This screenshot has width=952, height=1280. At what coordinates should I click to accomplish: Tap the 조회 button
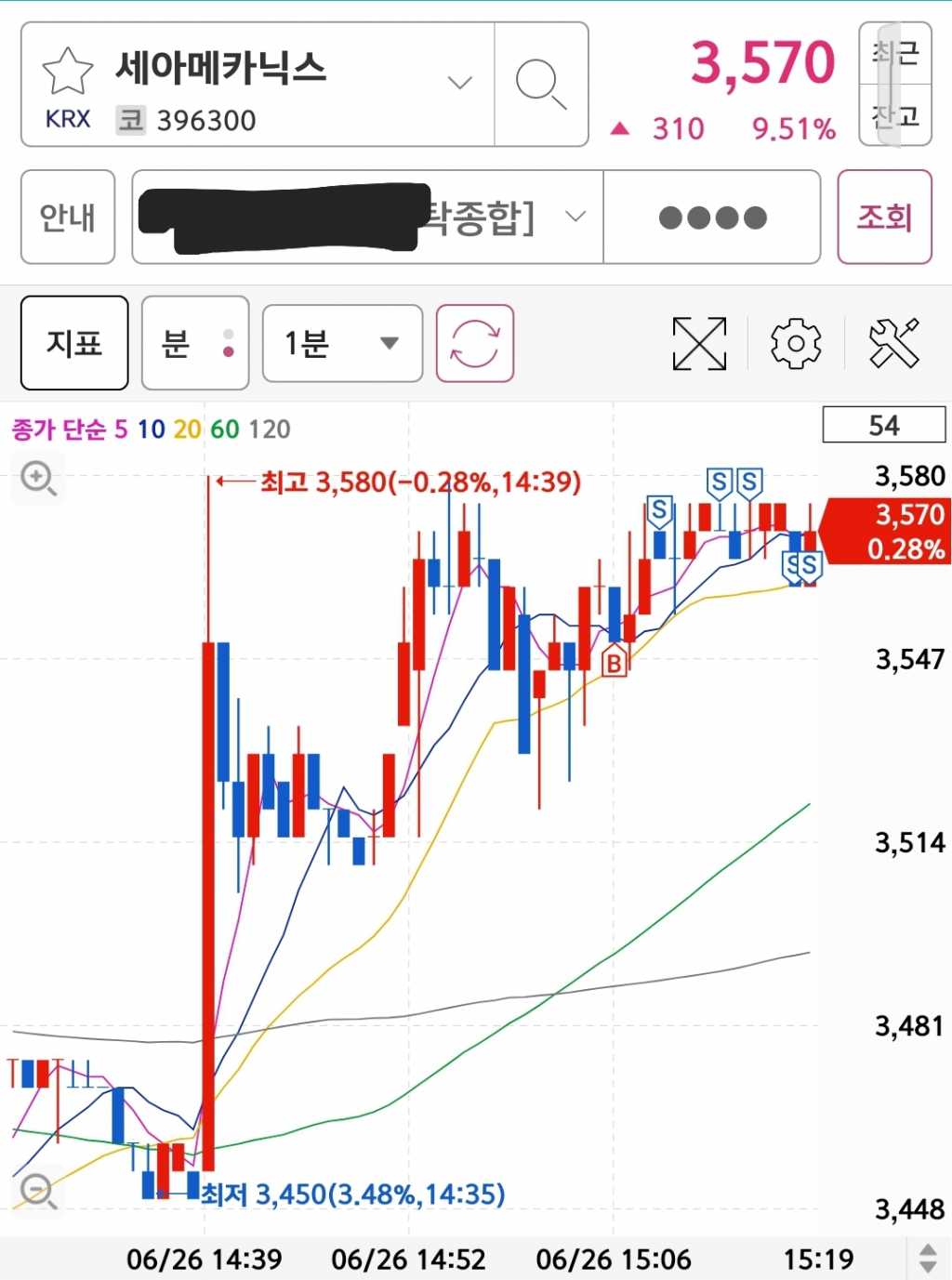click(x=884, y=218)
